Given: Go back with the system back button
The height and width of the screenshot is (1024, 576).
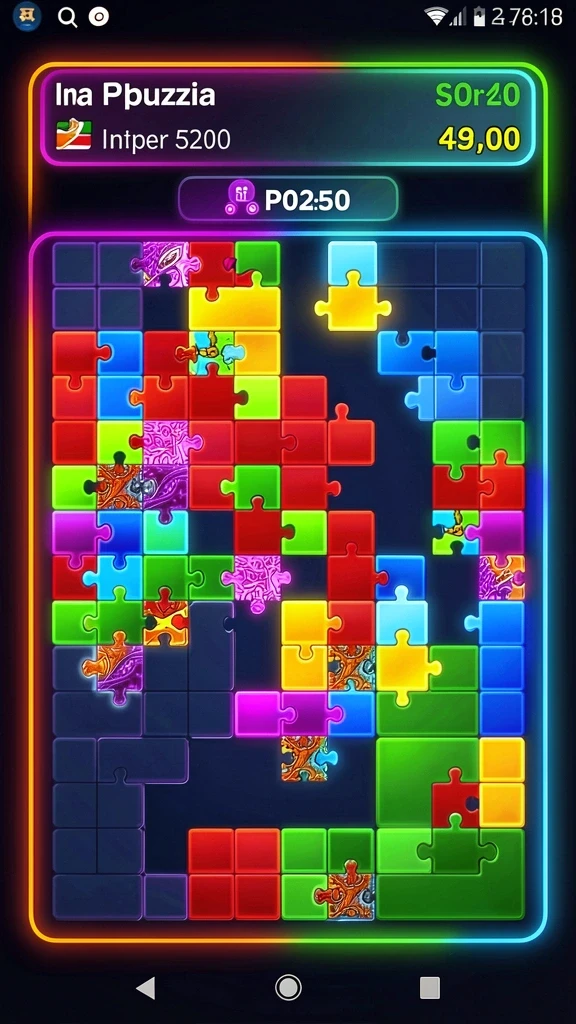Looking at the screenshot, I should pyautogui.click(x=146, y=988).
